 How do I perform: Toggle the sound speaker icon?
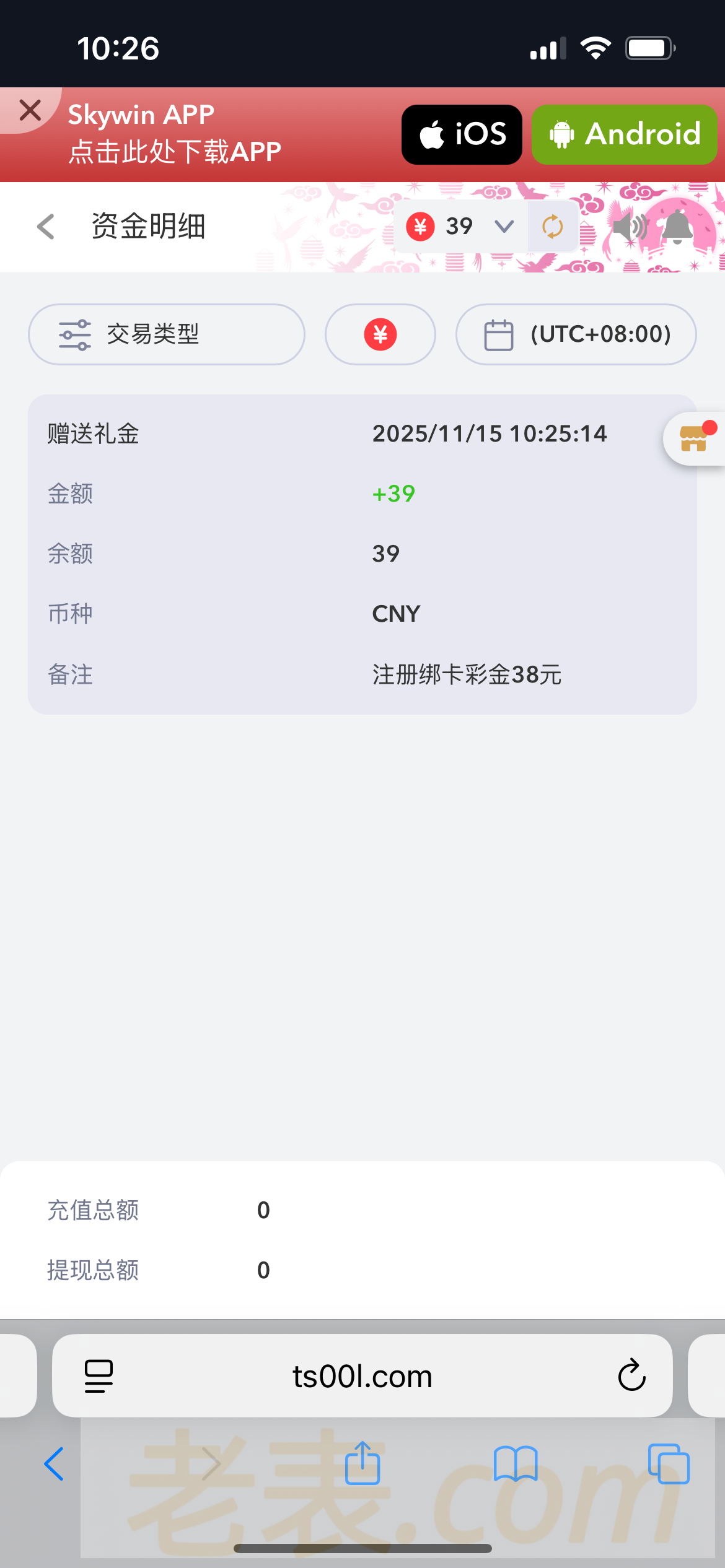tap(628, 227)
